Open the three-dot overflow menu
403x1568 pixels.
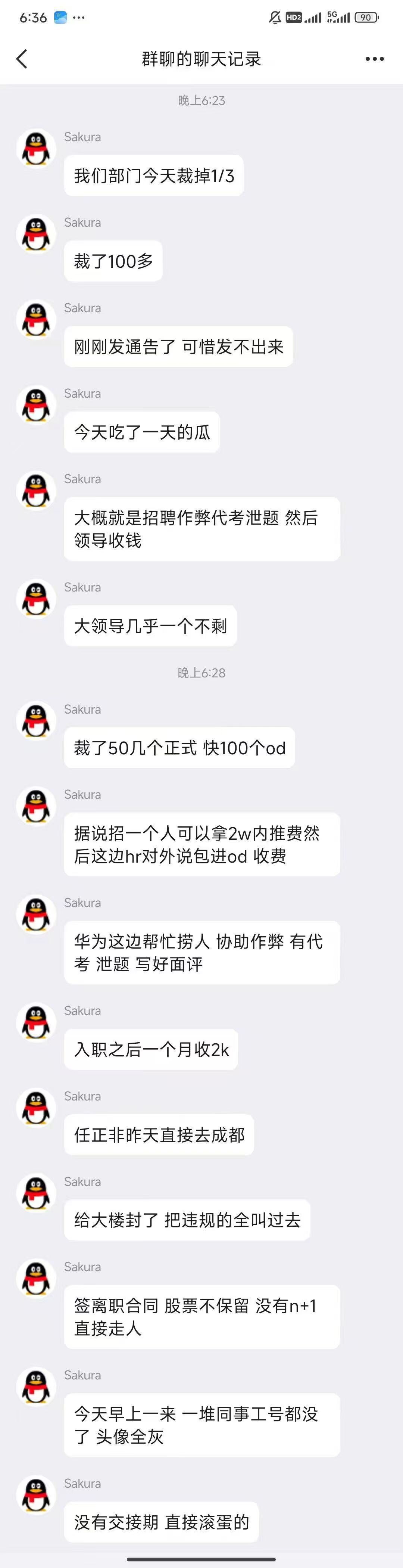[374, 59]
